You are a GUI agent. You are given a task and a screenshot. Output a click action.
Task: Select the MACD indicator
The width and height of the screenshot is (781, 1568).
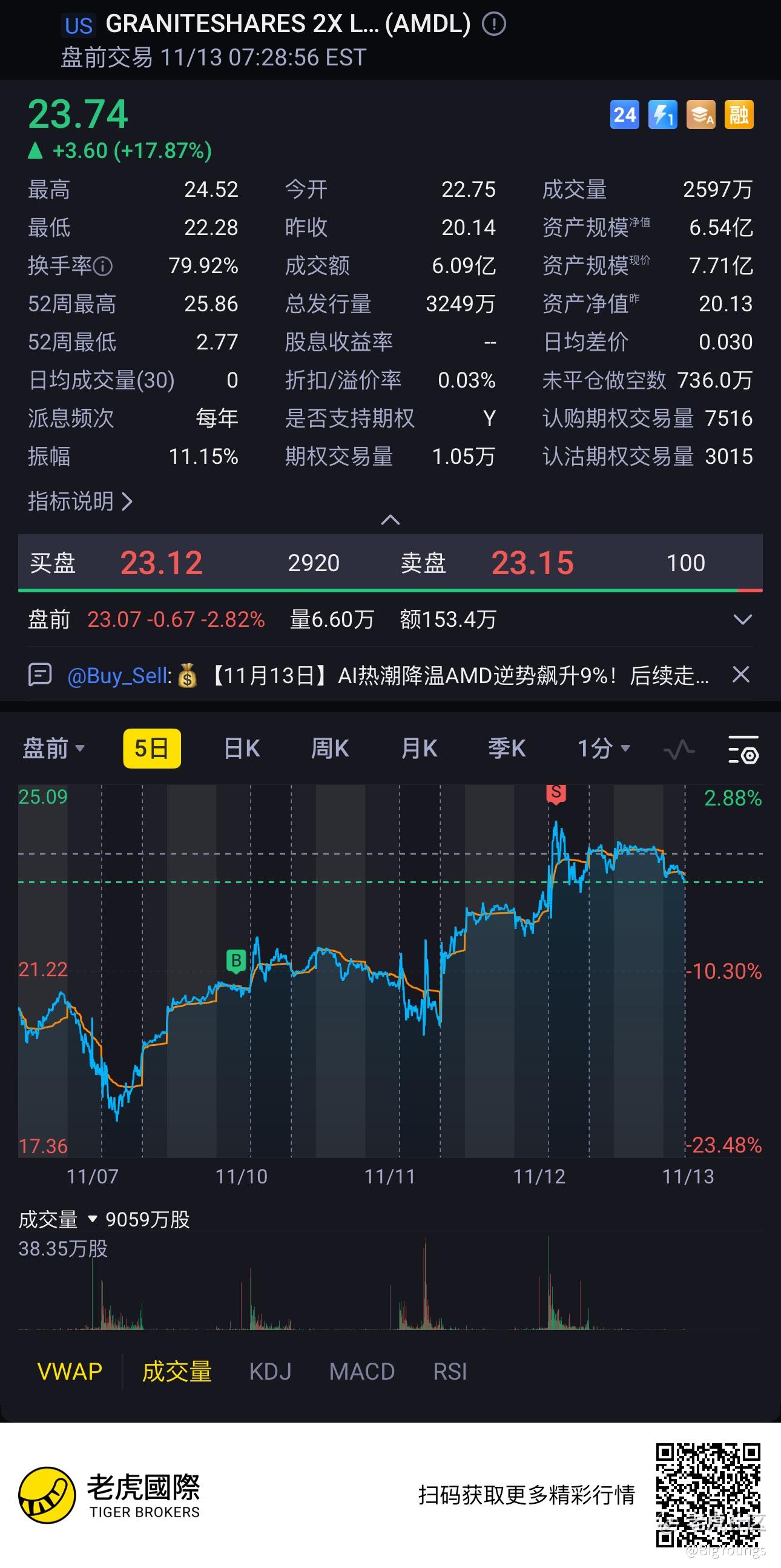tap(362, 1372)
